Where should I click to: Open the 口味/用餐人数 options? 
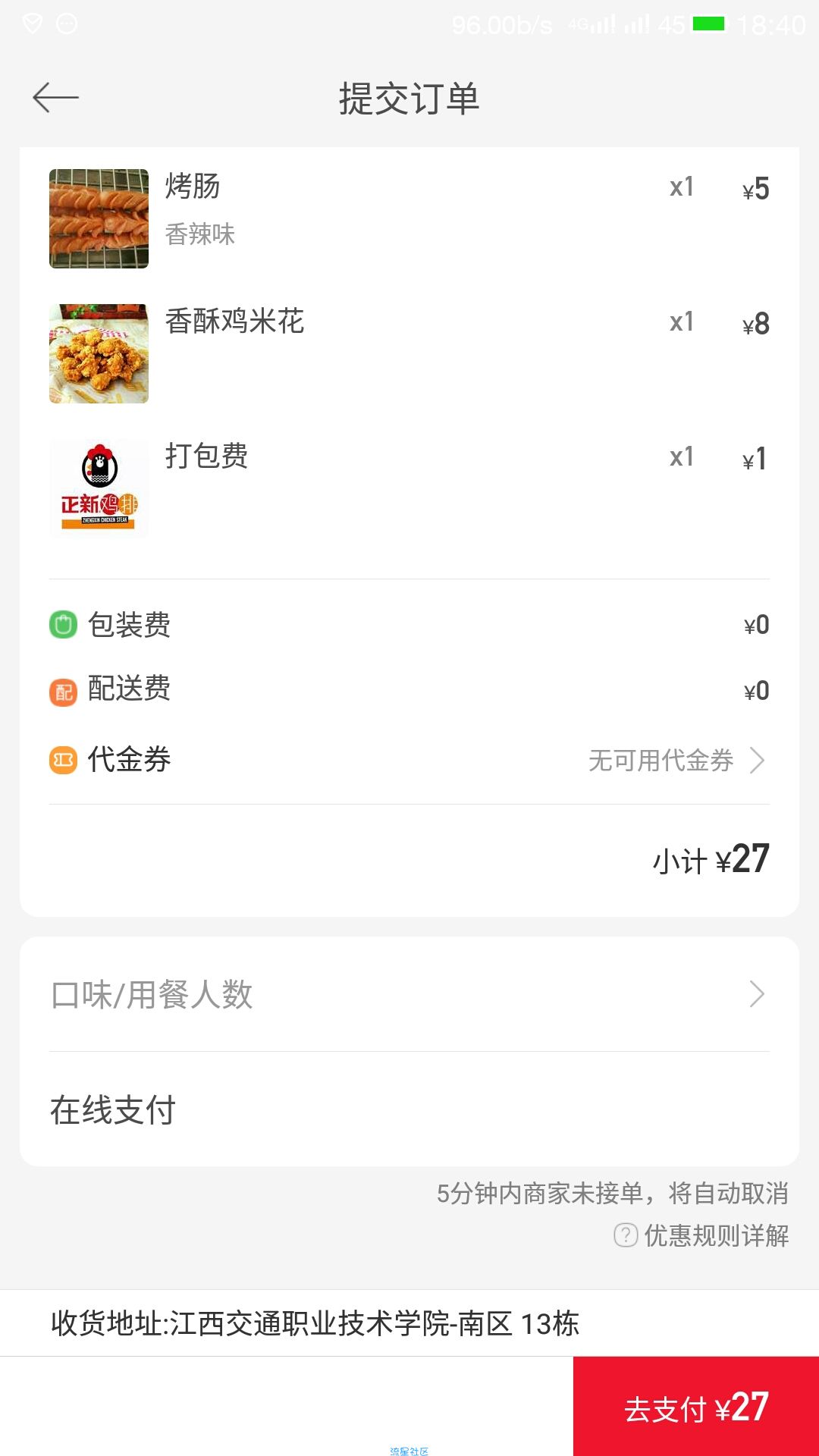[x=409, y=994]
